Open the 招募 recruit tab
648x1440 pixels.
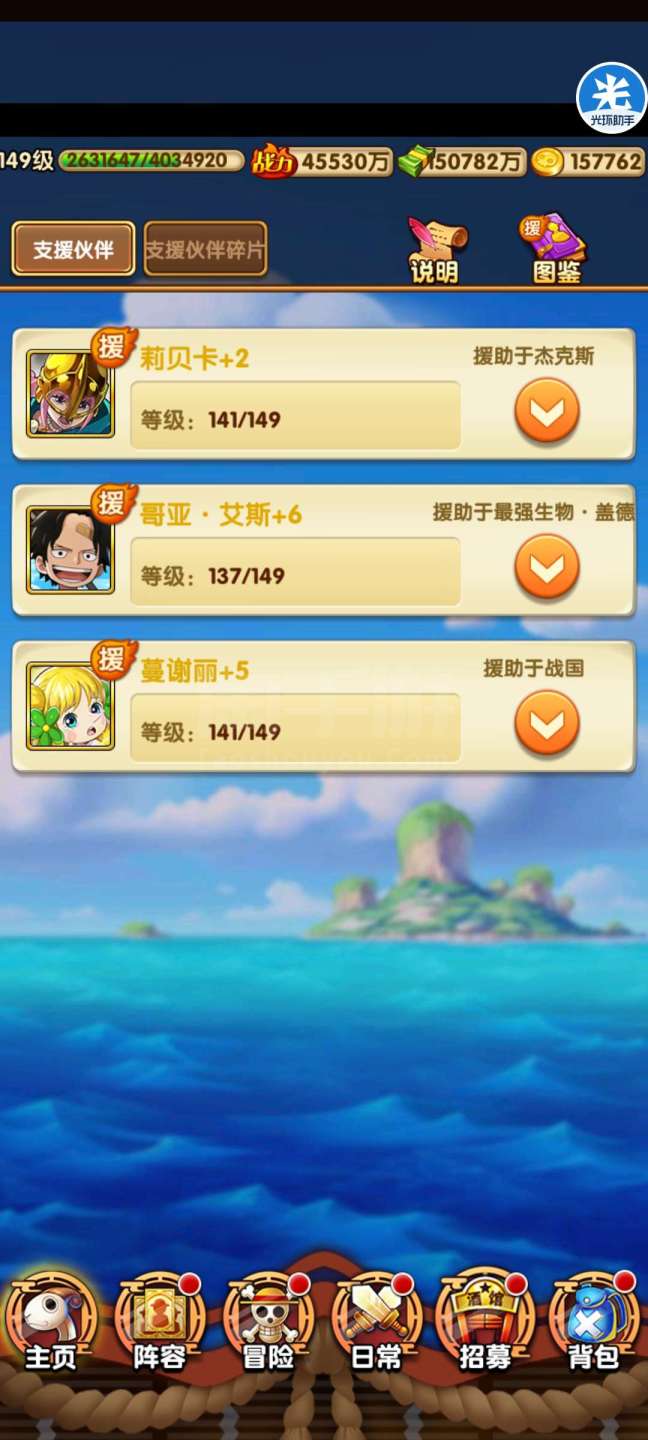[485, 1321]
